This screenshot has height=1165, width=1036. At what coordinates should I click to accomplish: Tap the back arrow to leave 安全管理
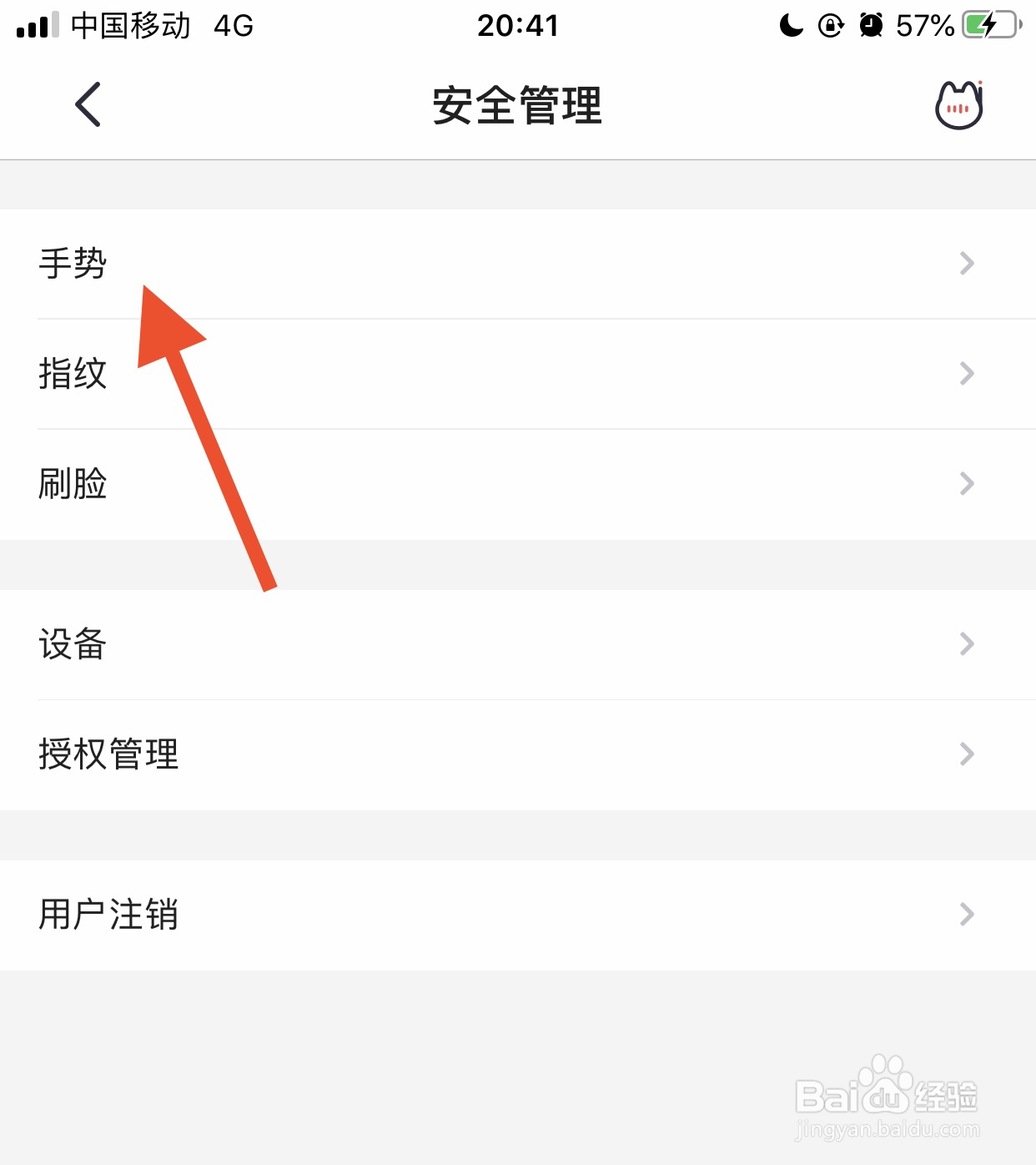[x=87, y=104]
